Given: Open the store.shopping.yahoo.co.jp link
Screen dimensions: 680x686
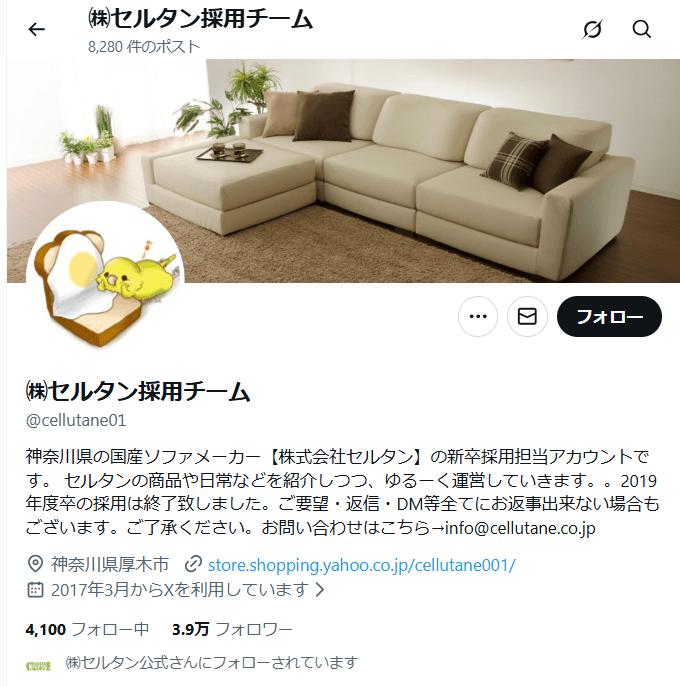Looking at the screenshot, I should [x=361, y=564].
